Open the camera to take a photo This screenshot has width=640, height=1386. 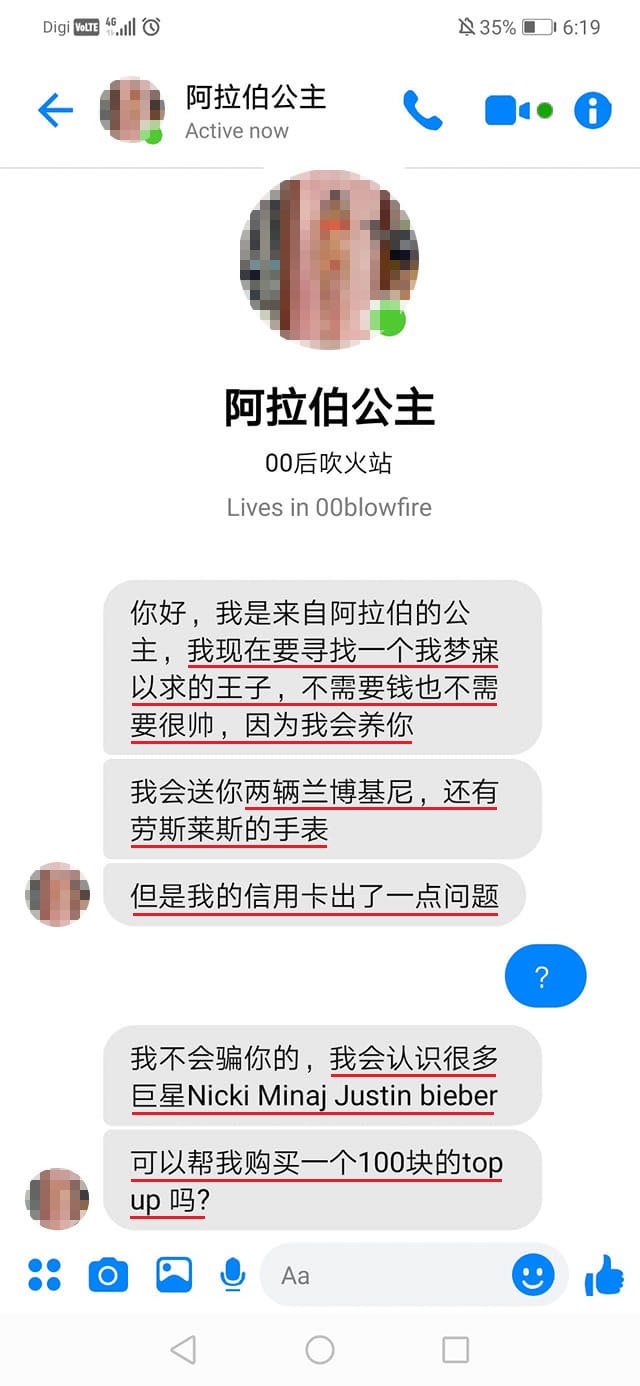[108, 1274]
